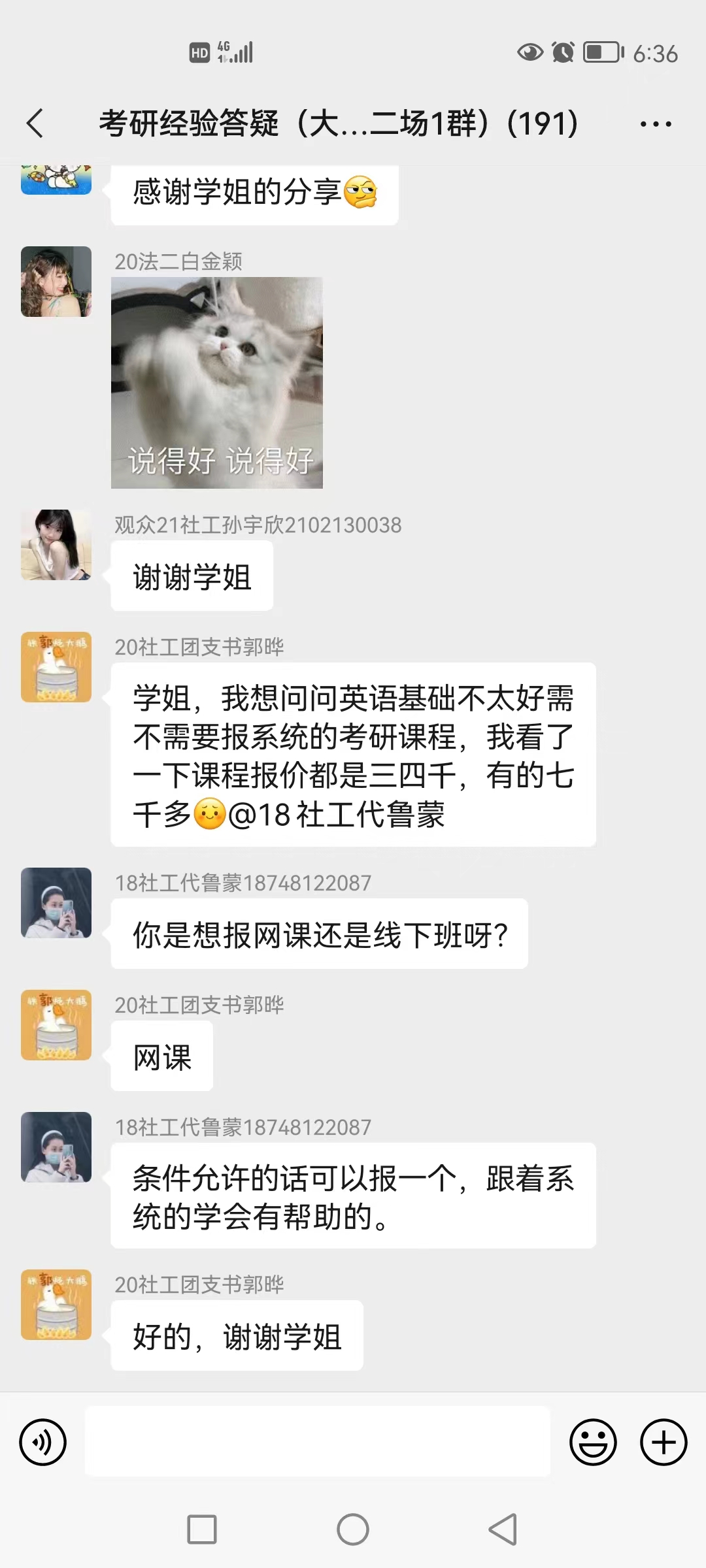Open the recent apps view
The image size is (706, 1568).
coord(202,1529)
